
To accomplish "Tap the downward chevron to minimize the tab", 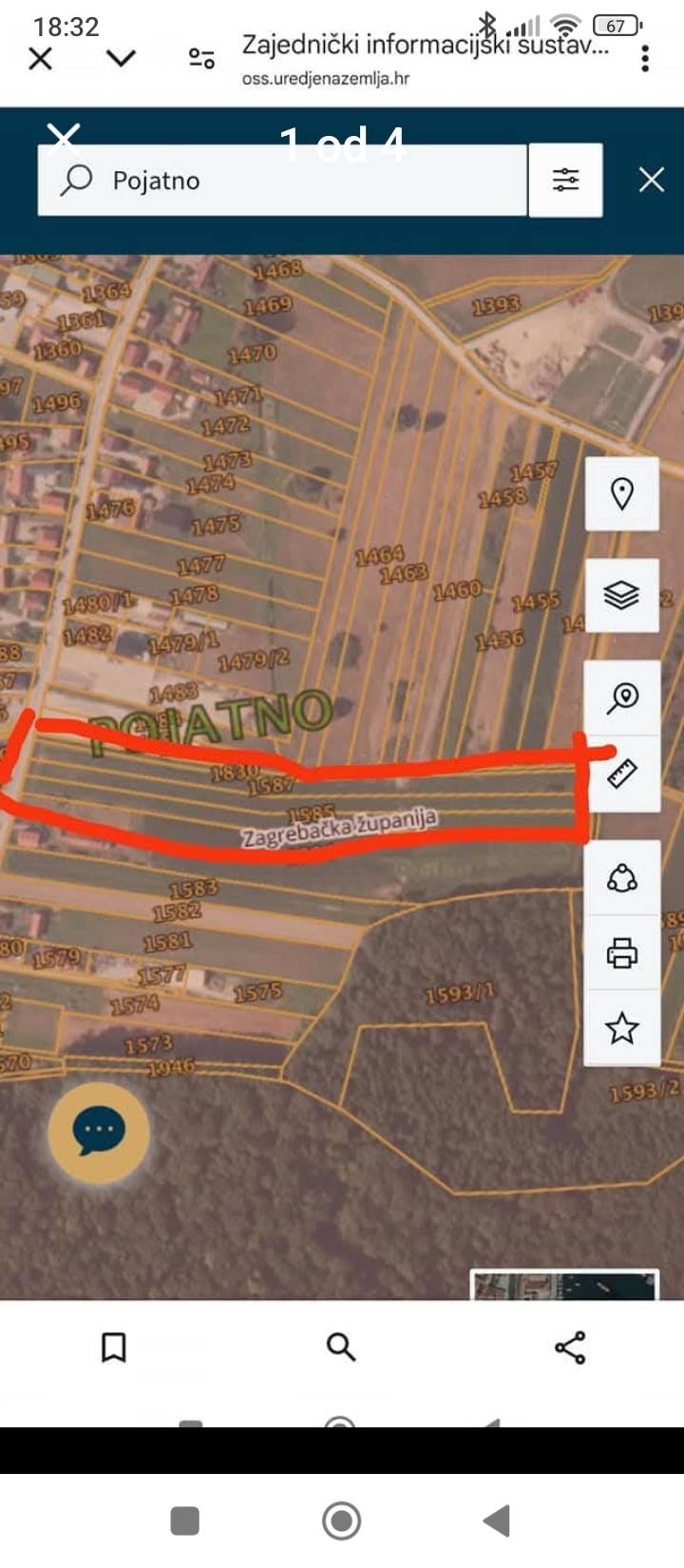I will 121,59.
